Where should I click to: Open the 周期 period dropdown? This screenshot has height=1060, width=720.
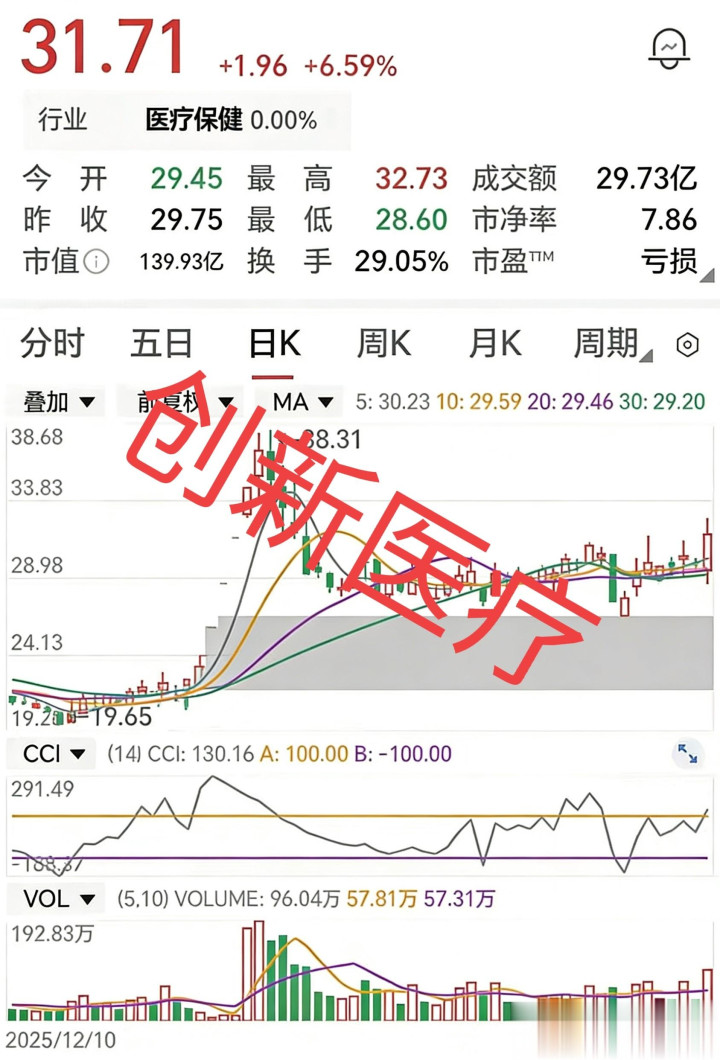(x=610, y=344)
